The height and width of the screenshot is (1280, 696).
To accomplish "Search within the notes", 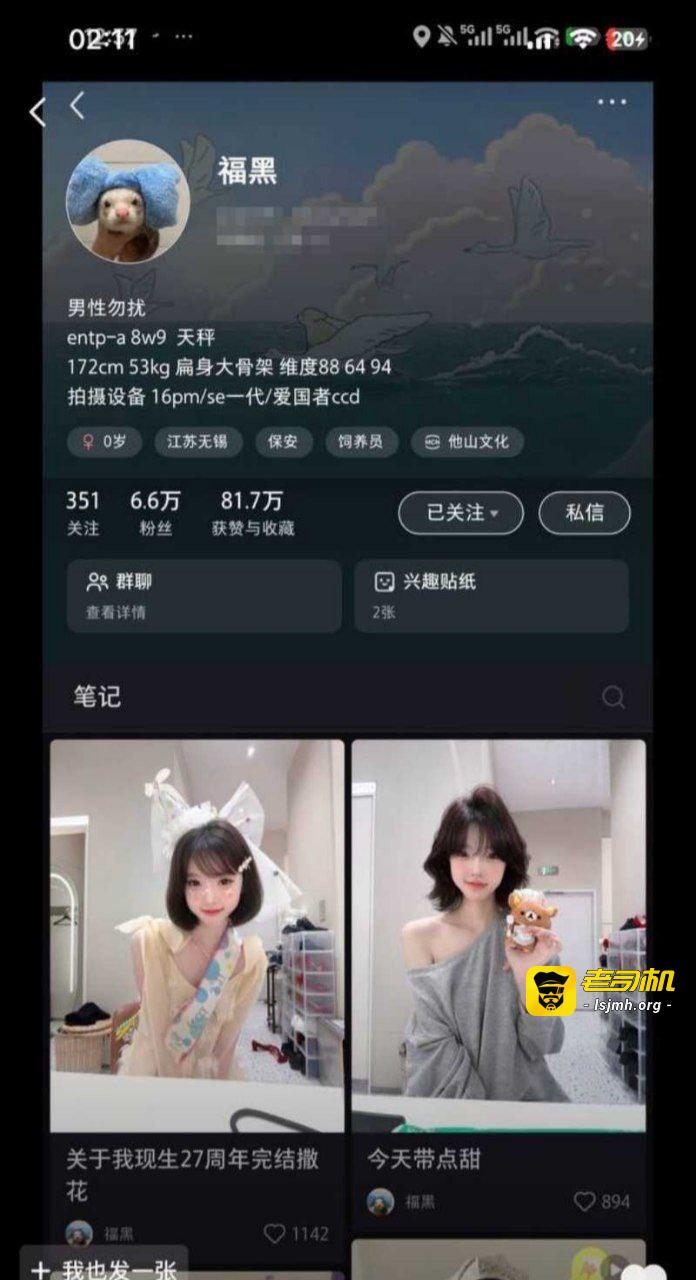I will point(613,697).
